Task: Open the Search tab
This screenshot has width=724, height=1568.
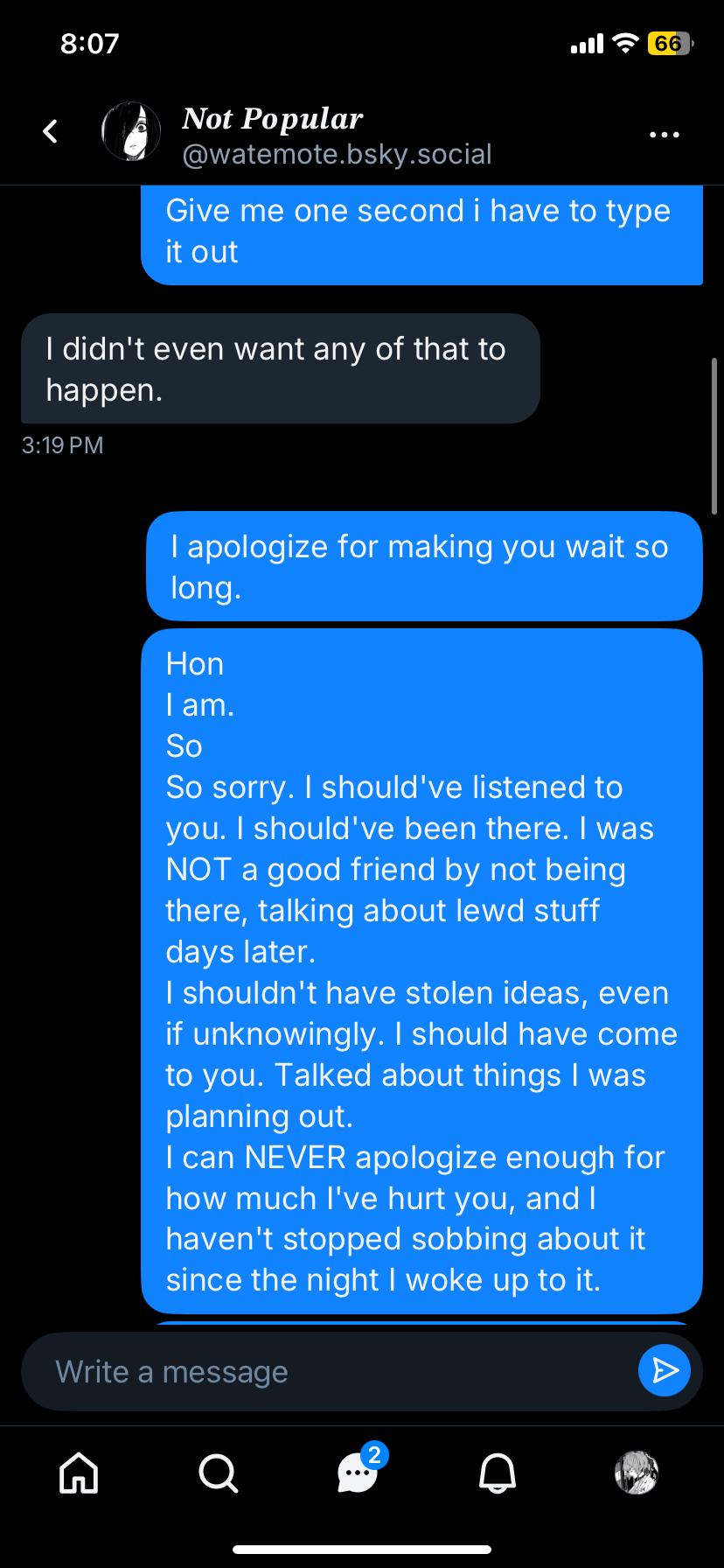Action: click(218, 1473)
